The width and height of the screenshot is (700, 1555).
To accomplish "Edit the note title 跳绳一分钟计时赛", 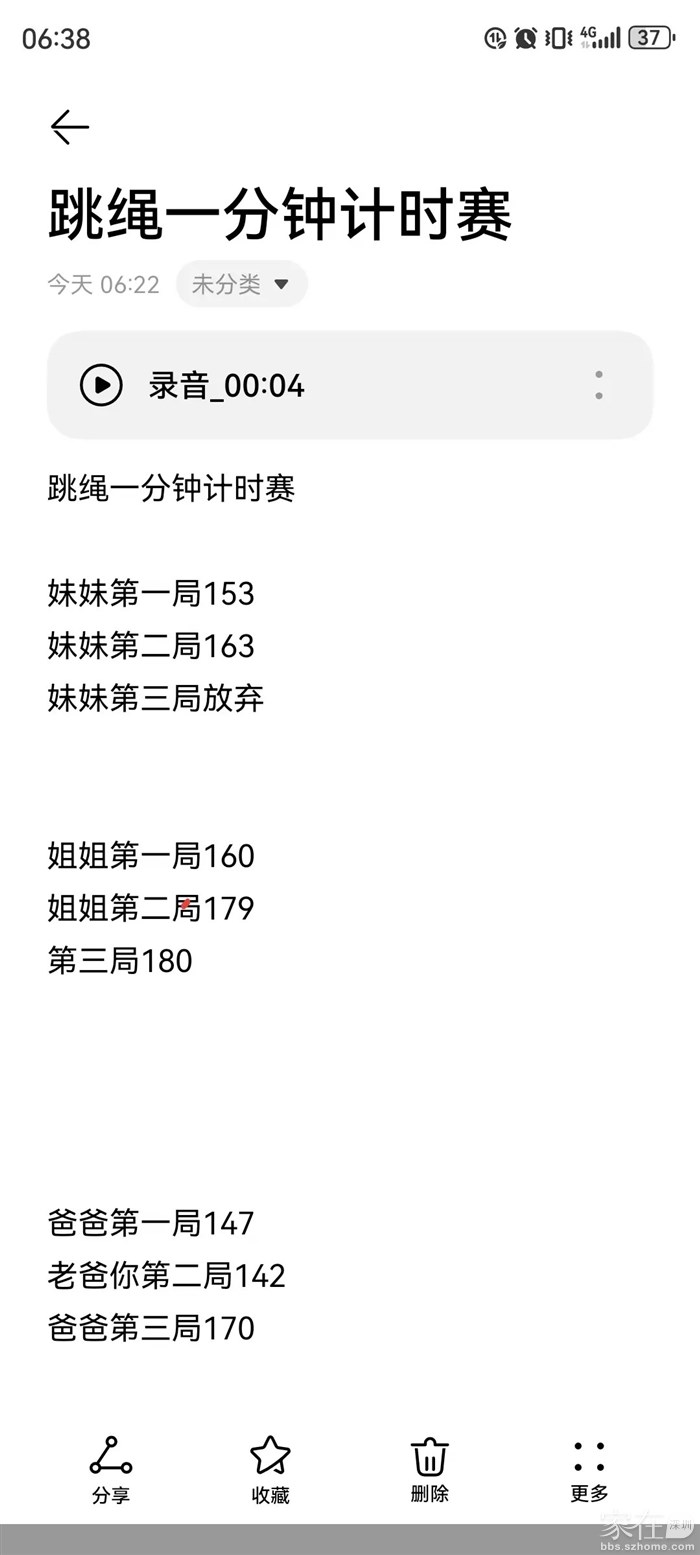I will pyautogui.click(x=280, y=213).
